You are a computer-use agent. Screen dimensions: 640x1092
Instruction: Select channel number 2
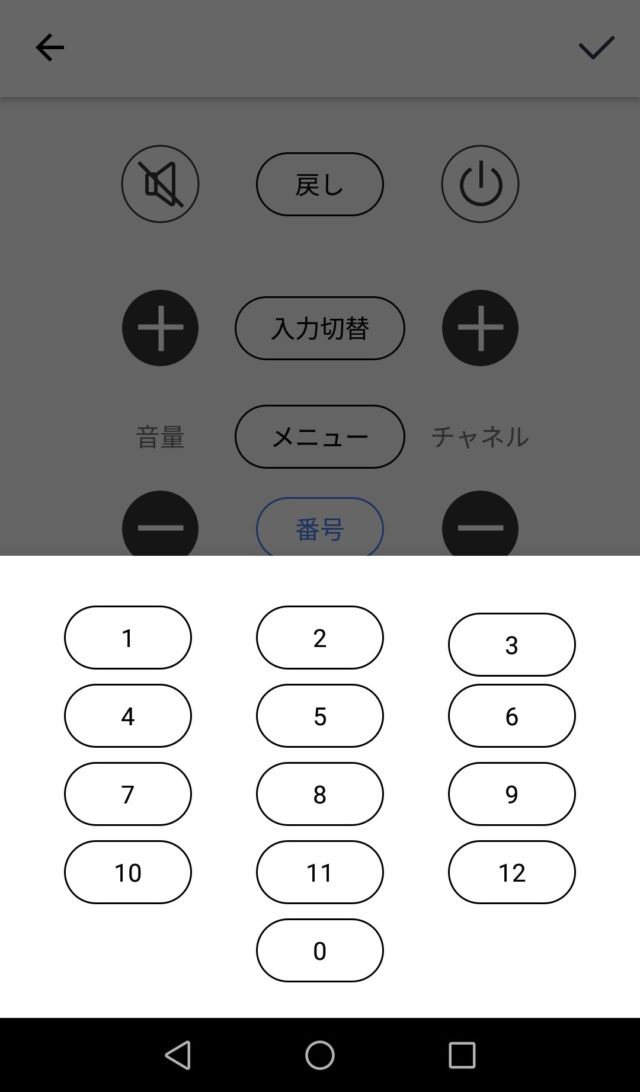pyautogui.click(x=320, y=637)
